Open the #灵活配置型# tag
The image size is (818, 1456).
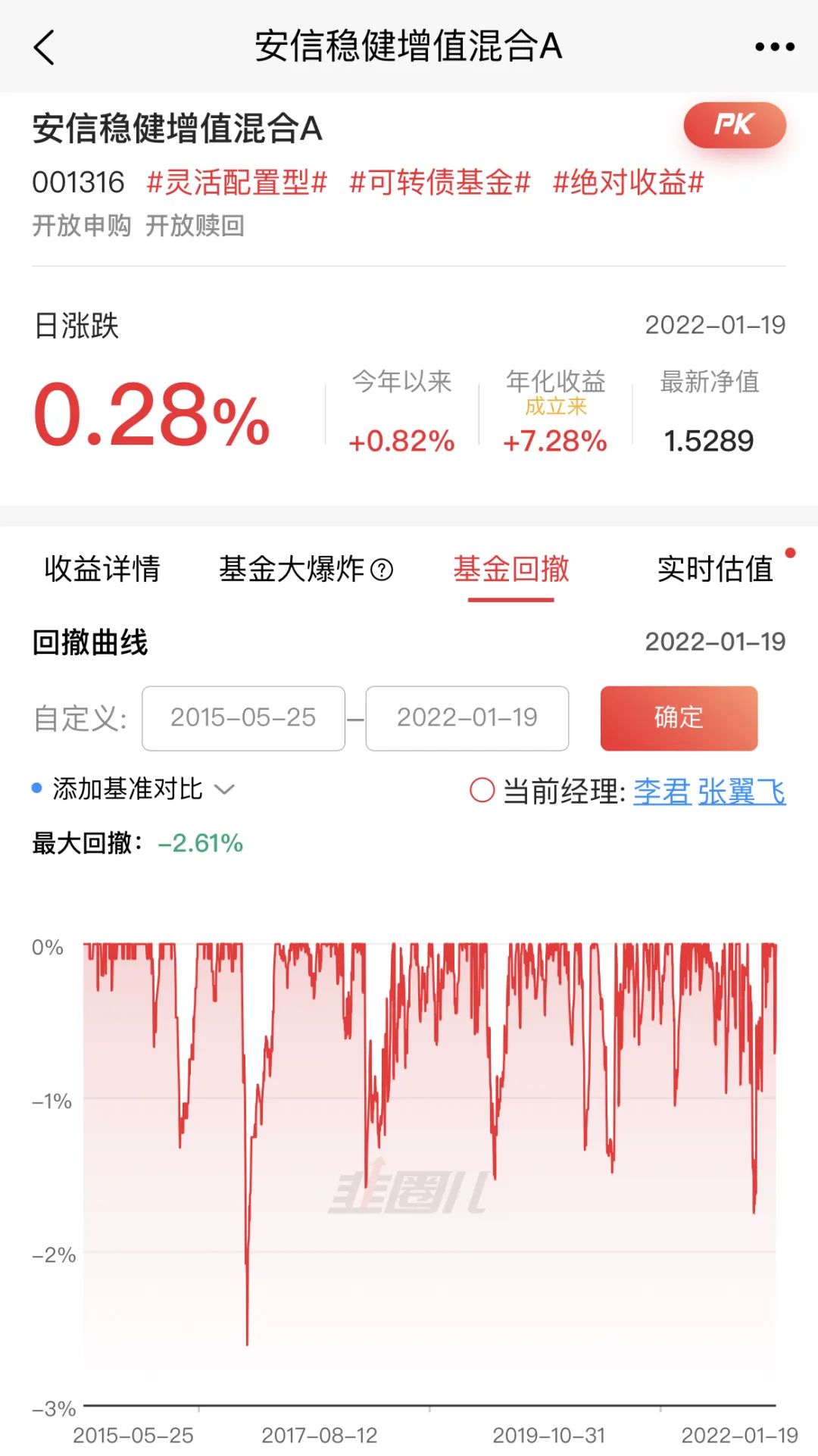coord(237,183)
